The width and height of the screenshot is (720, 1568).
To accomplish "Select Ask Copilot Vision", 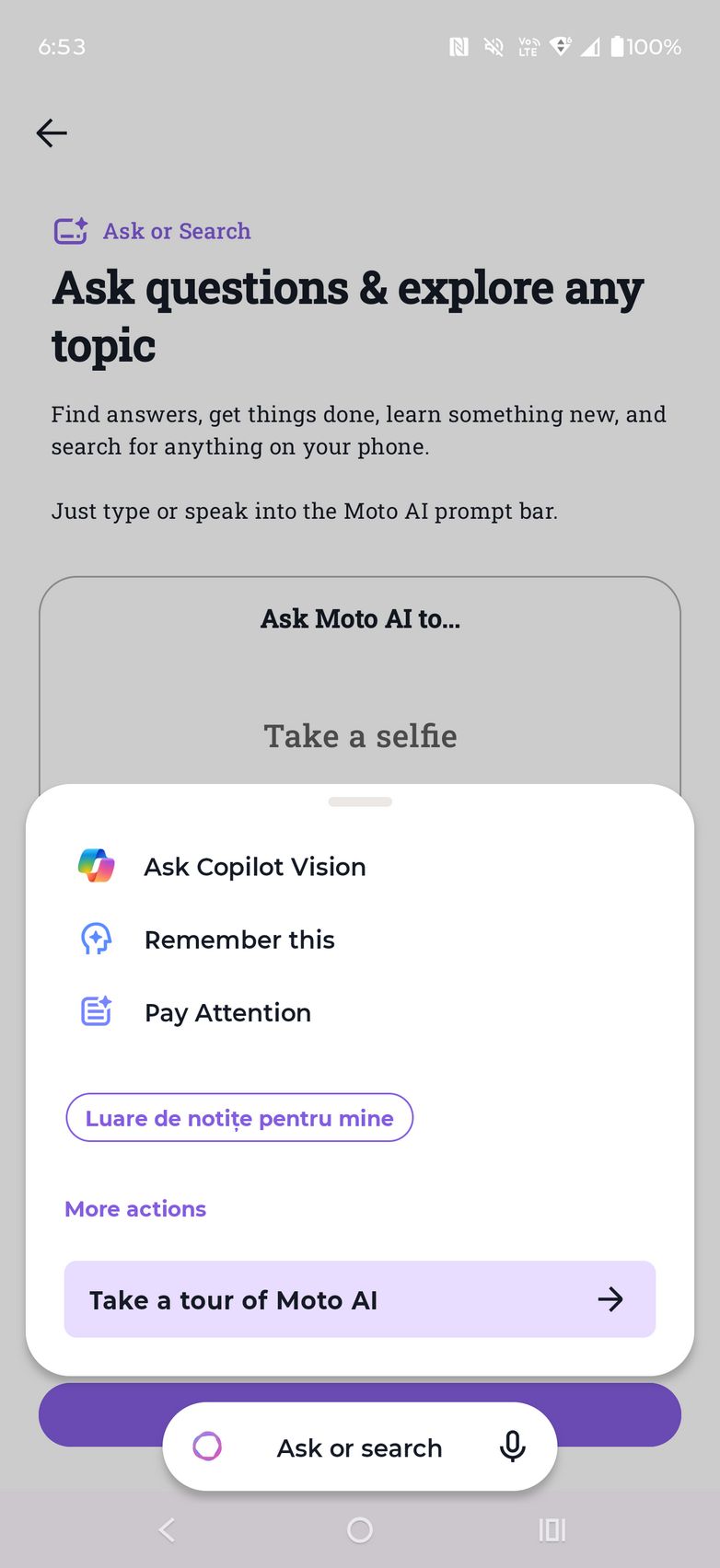I will 254,867.
